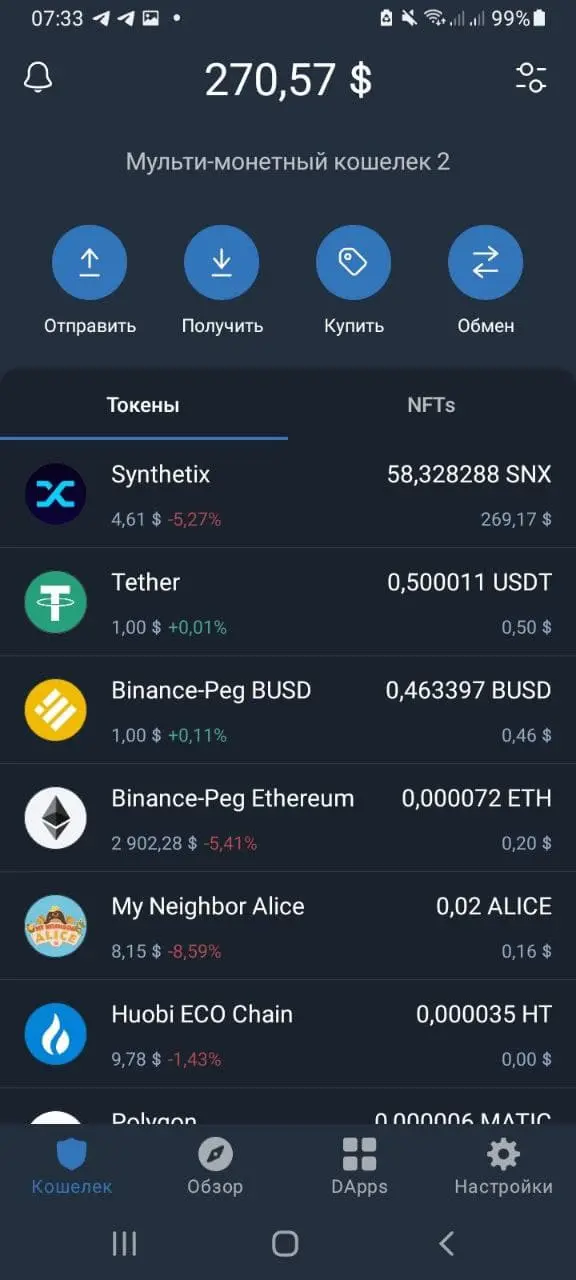
Task: Select the Кошелек wallet tab
Action: click(x=71, y=1167)
